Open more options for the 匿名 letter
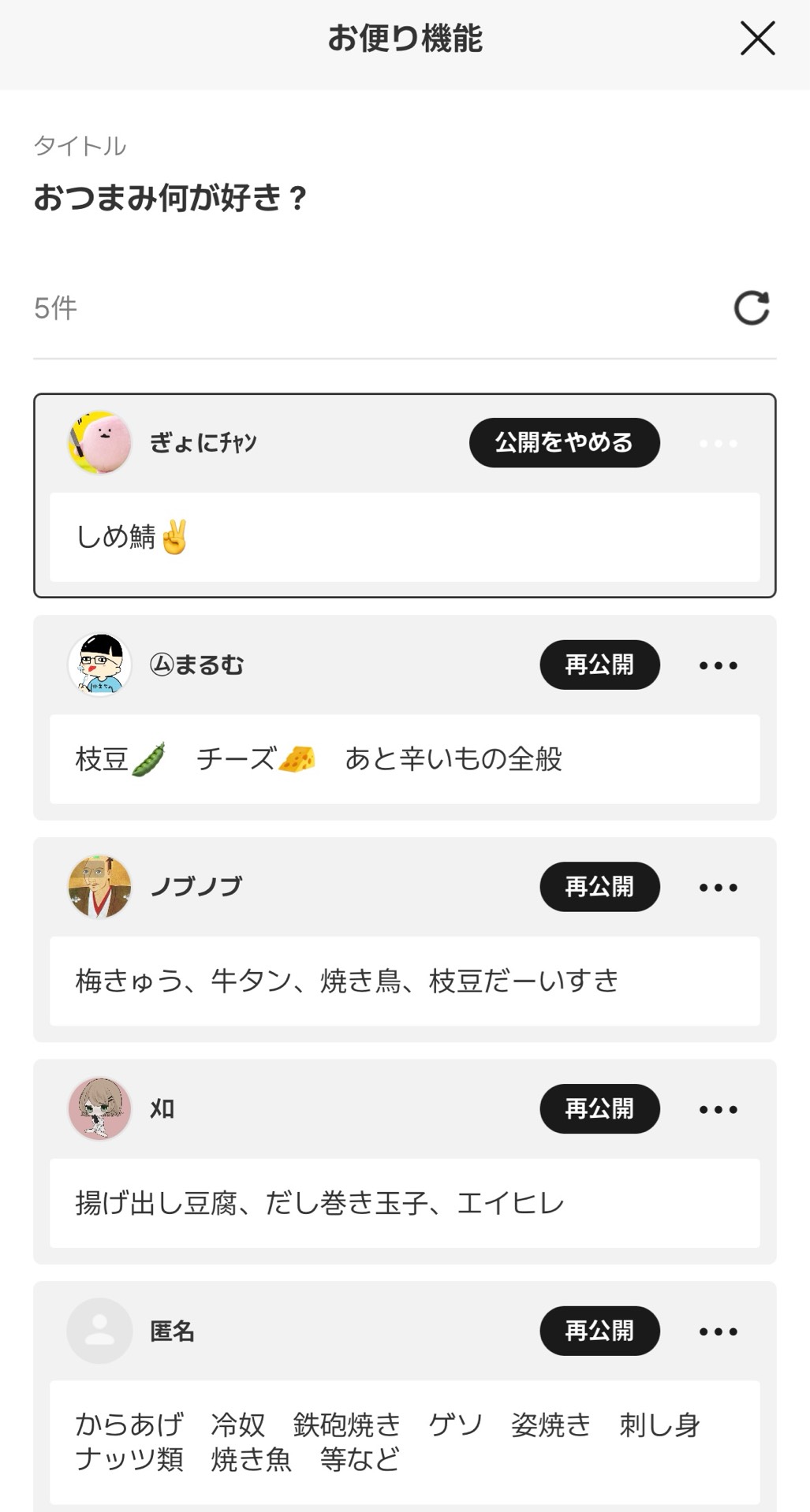Viewport: 810px width, 1512px height. [718, 1332]
